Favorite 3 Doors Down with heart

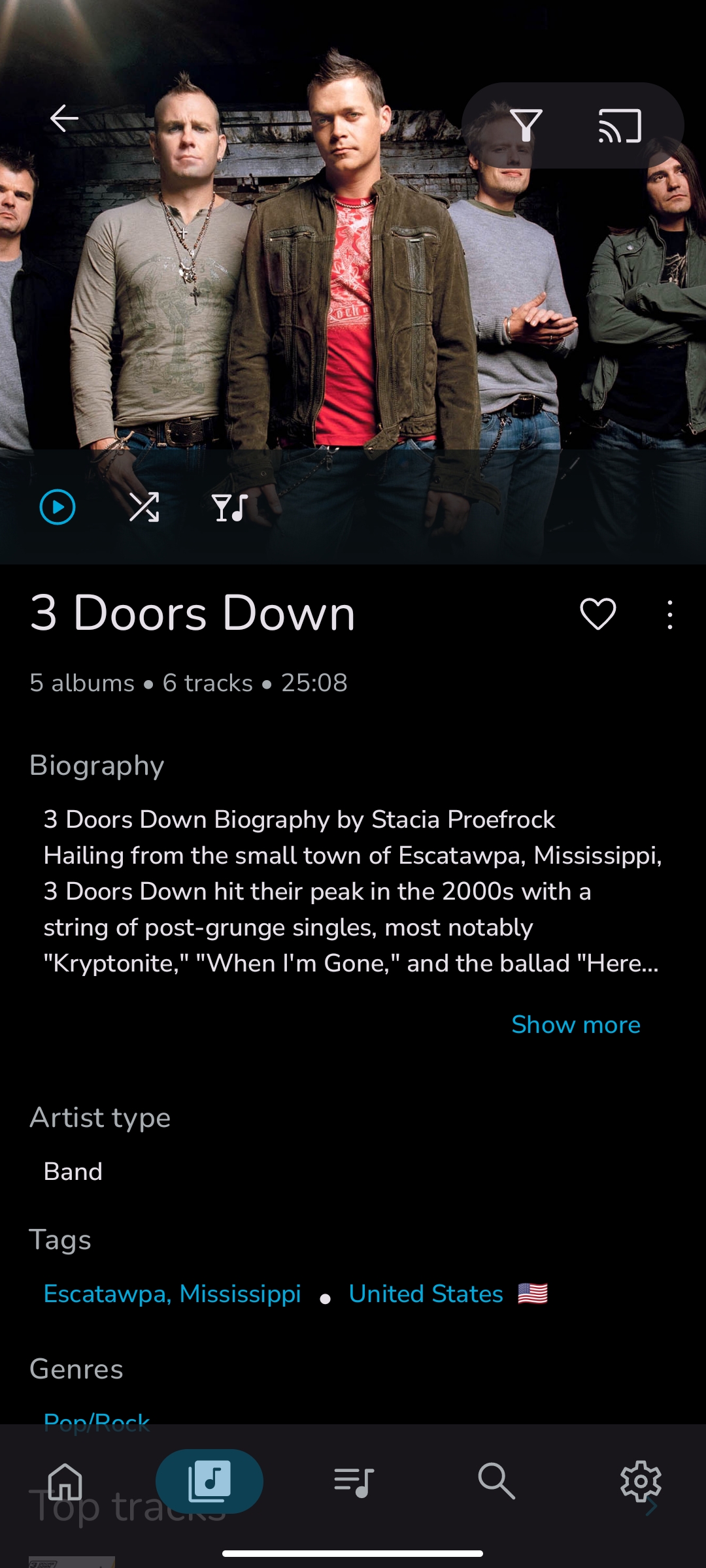tap(597, 614)
